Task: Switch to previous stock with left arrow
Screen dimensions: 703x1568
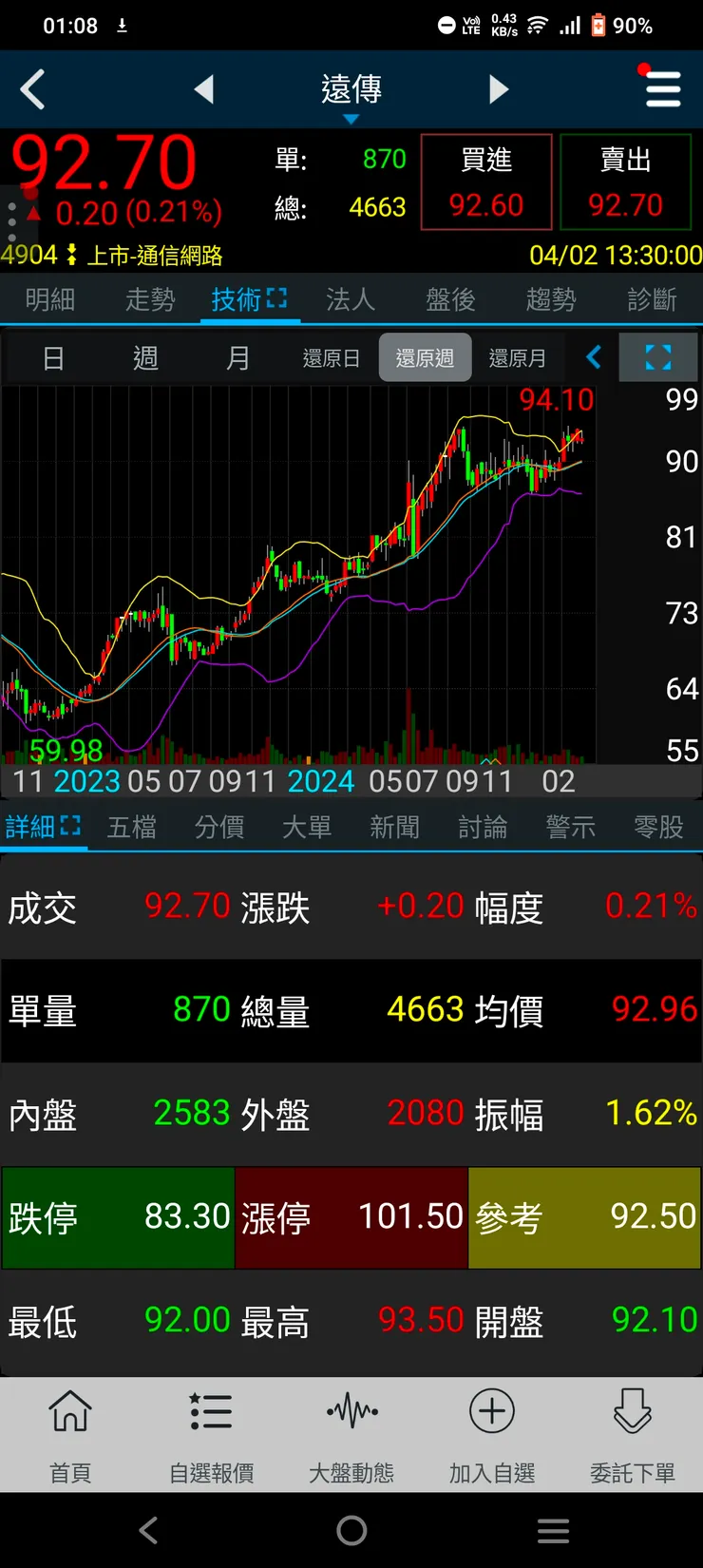Action: pos(205,88)
